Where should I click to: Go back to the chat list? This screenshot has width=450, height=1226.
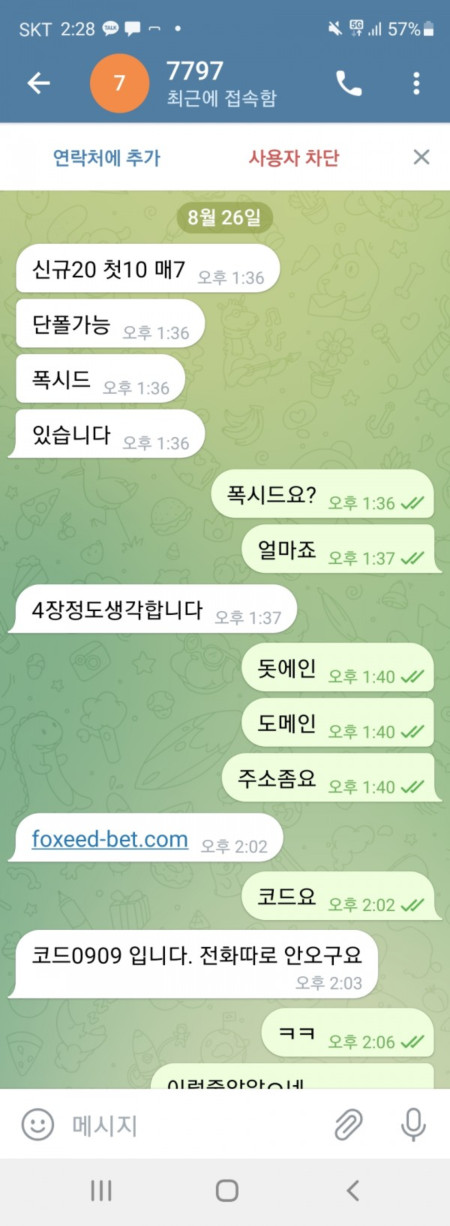[38, 84]
